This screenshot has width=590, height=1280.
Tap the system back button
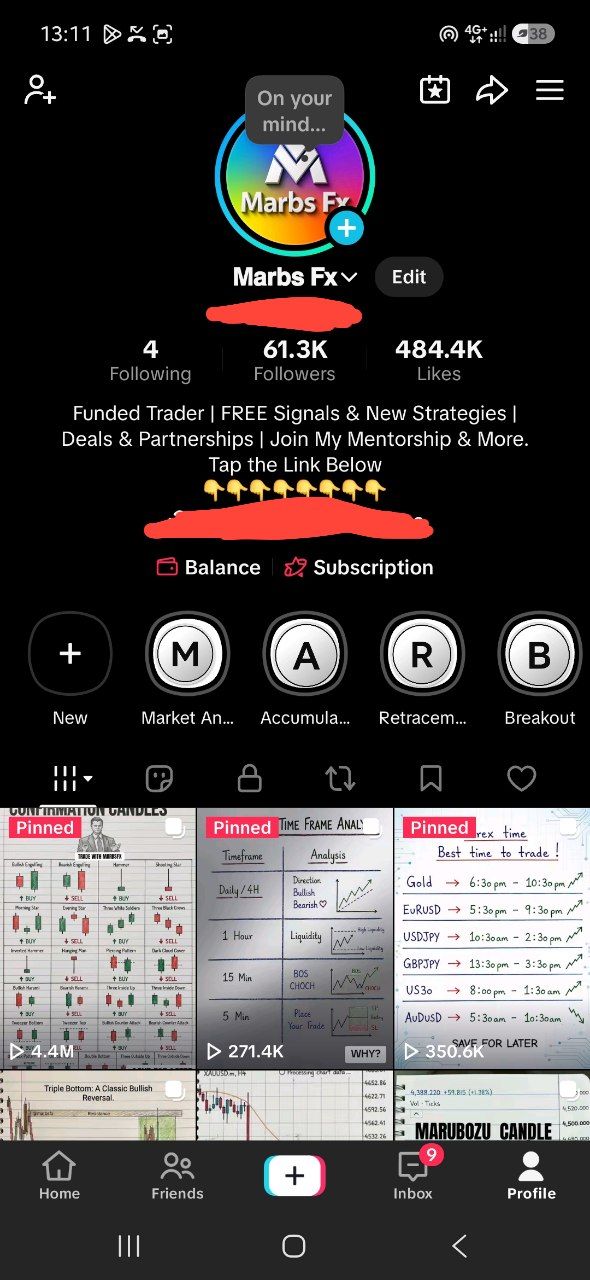[459, 1245]
